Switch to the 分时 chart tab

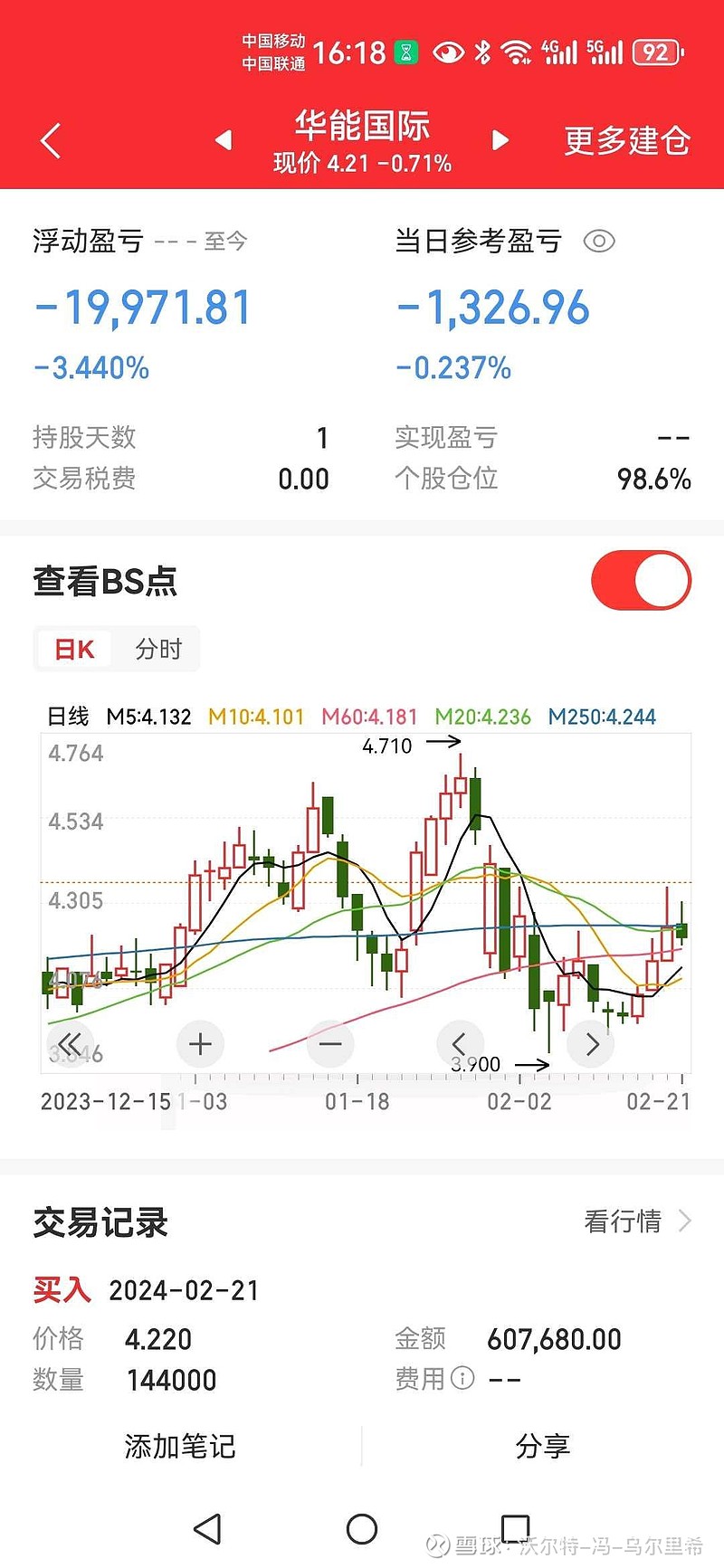[x=157, y=649]
